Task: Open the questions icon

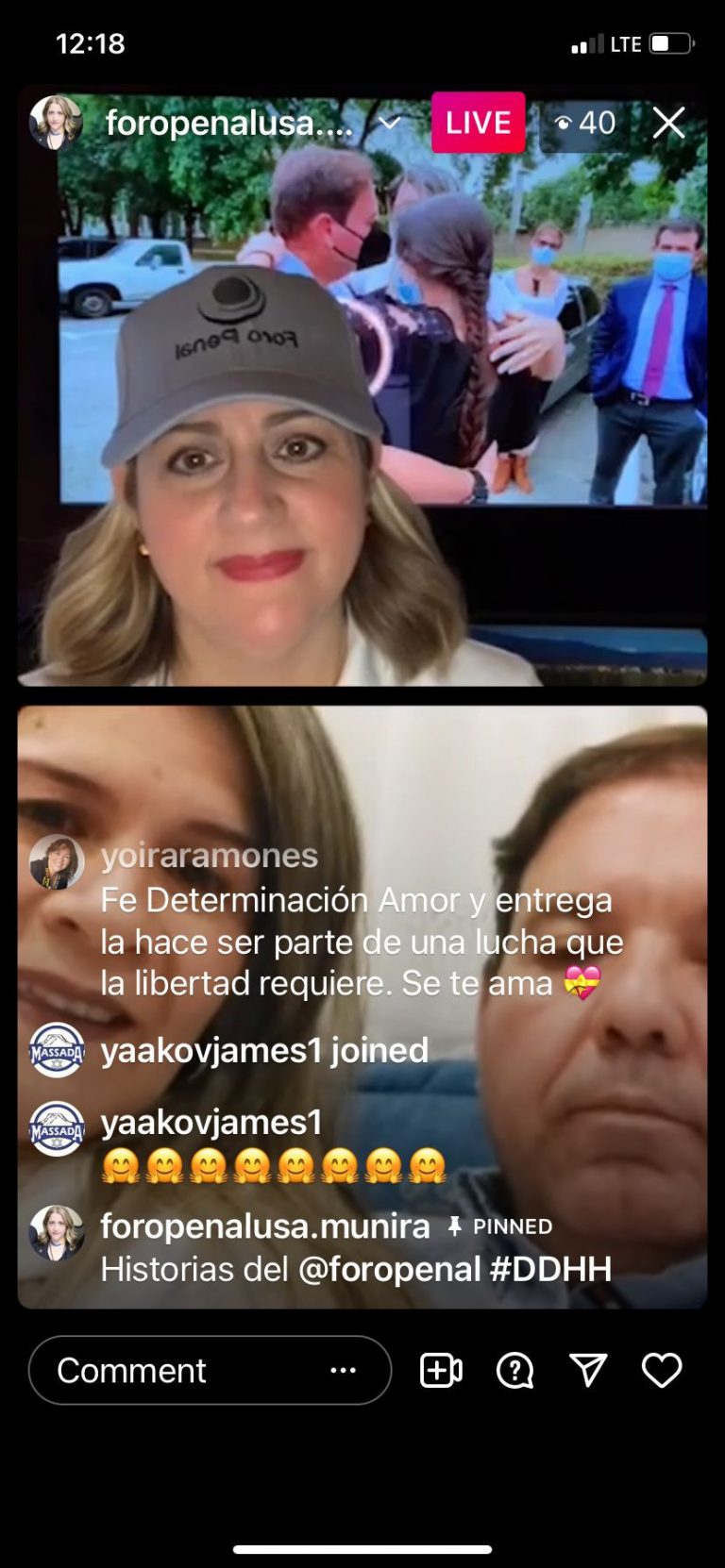Action: (514, 1370)
